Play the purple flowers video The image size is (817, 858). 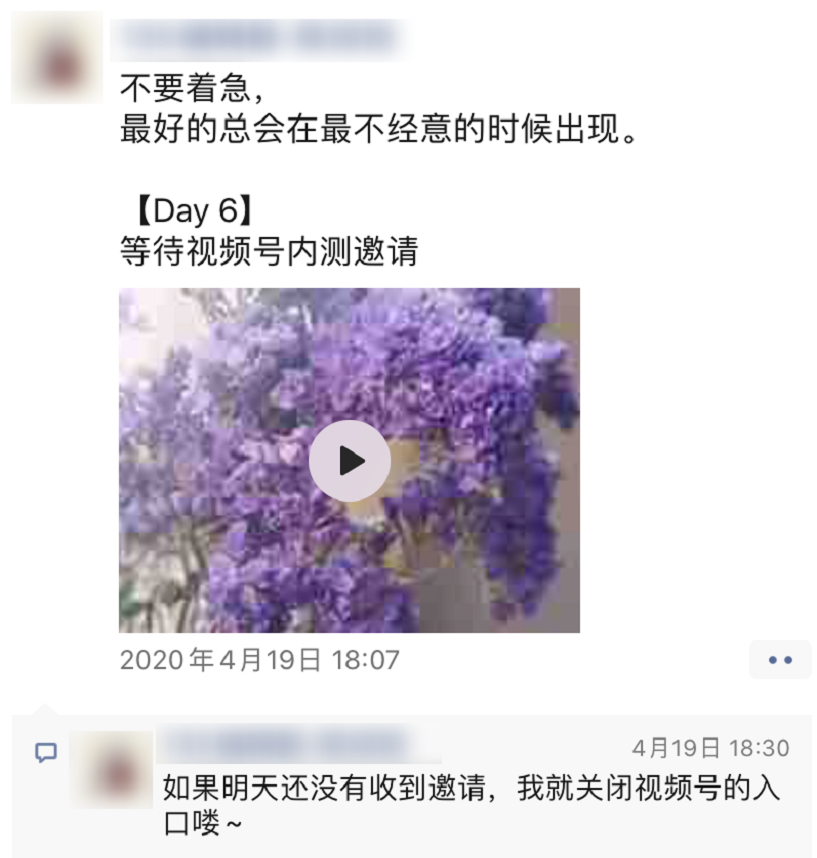349,461
